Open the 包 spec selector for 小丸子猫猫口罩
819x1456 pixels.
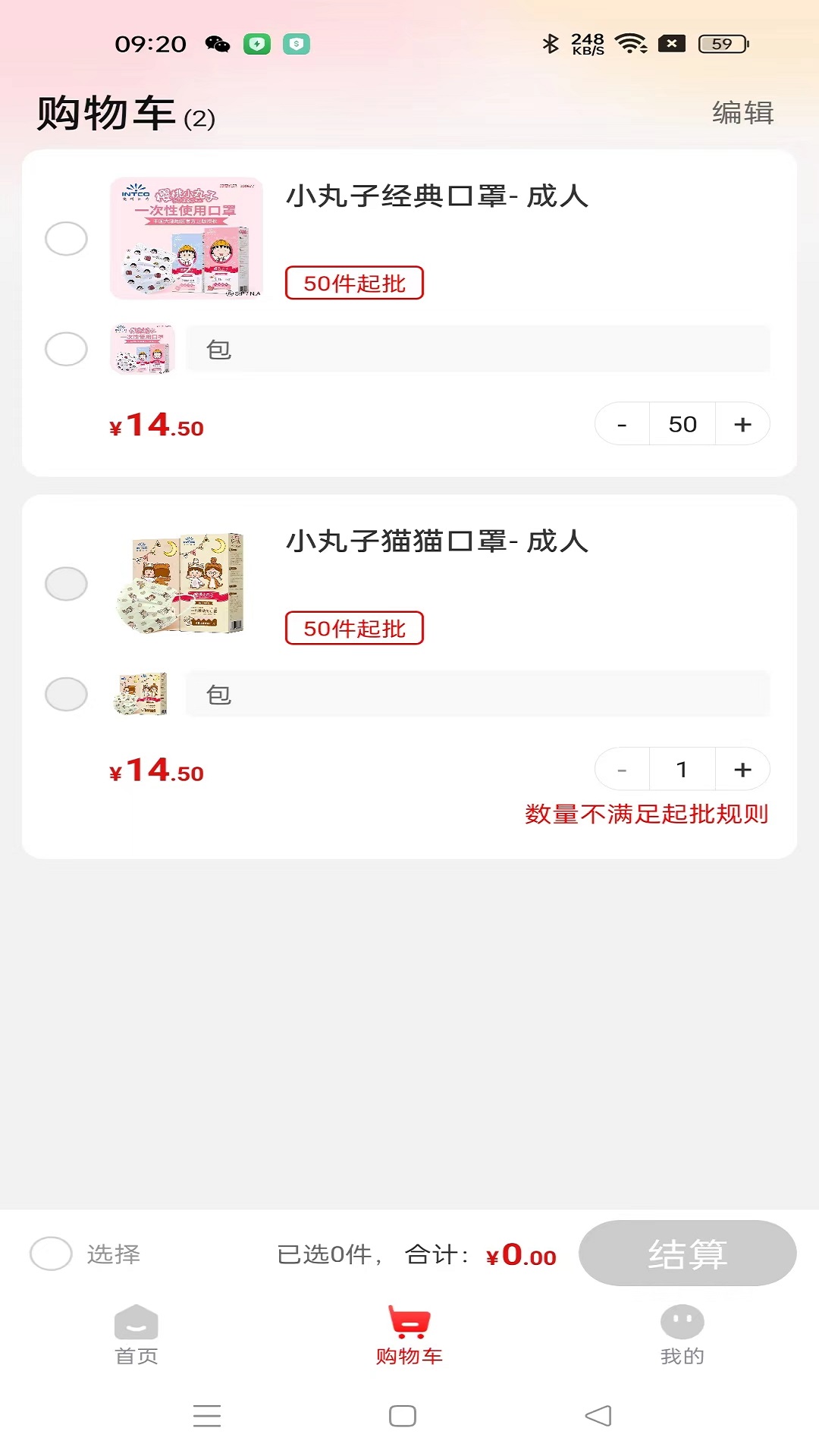tap(478, 694)
